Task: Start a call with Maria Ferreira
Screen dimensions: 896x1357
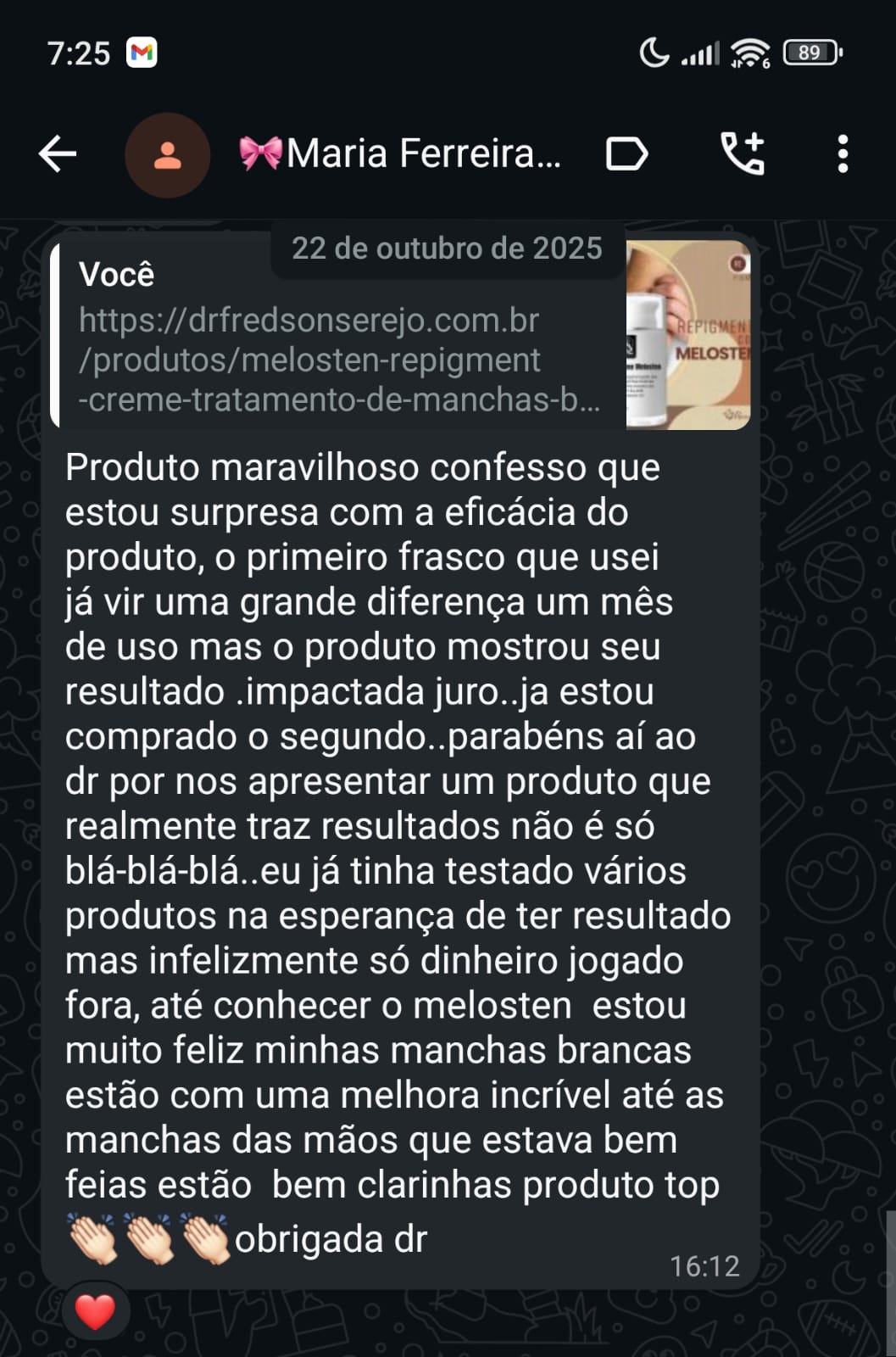Action: (x=743, y=154)
